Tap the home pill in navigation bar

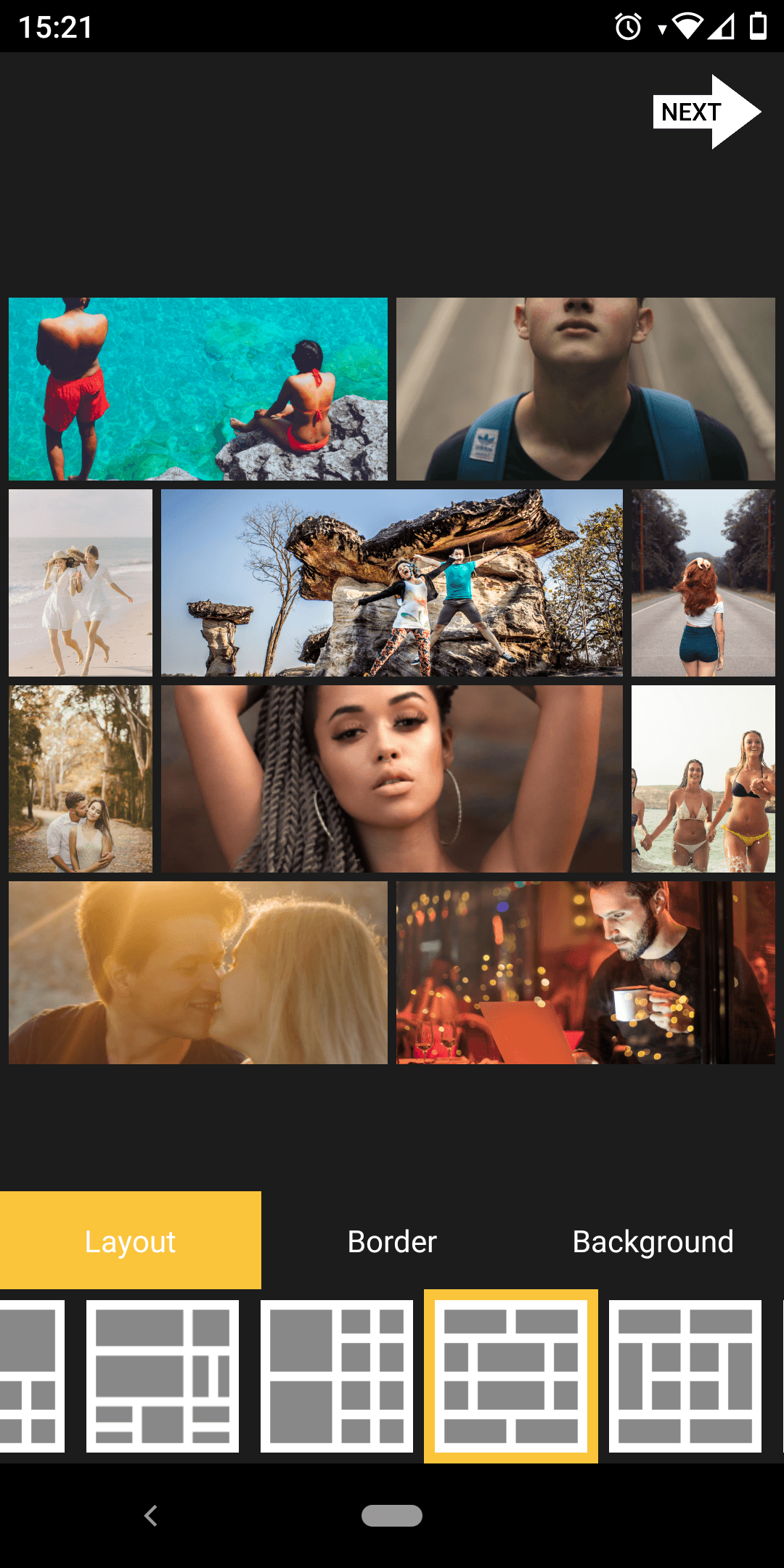pos(392,1516)
